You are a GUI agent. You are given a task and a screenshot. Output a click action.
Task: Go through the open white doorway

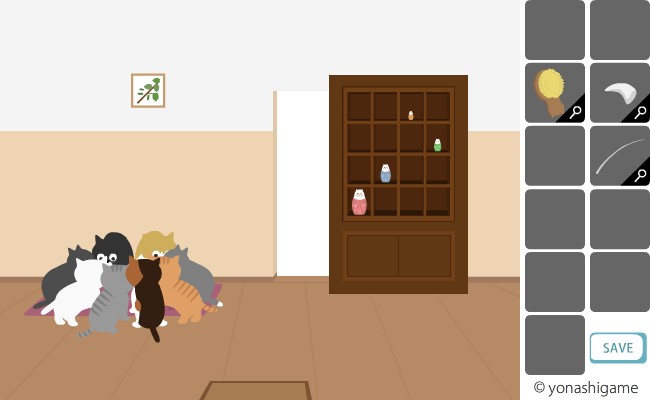pos(302,185)
